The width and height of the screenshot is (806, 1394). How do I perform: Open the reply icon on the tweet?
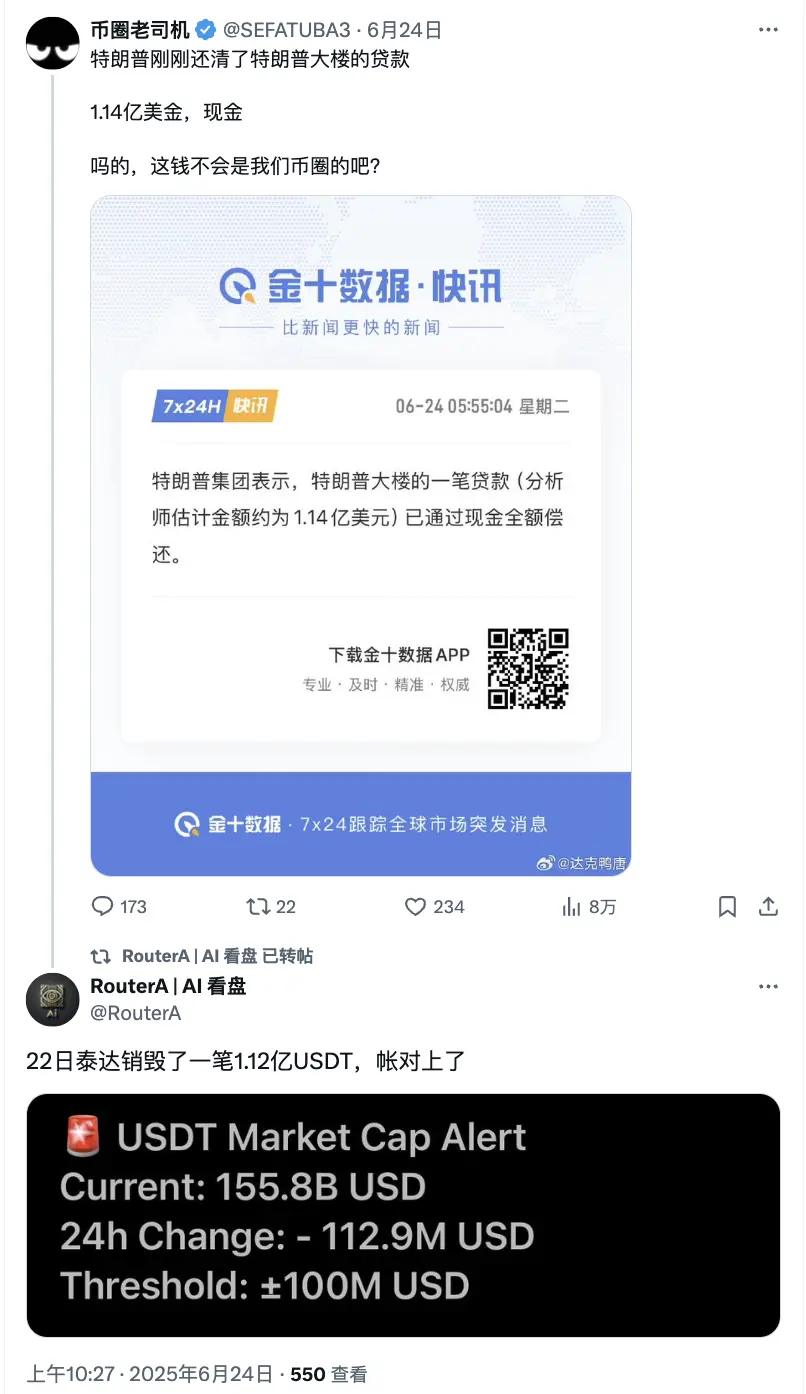click(103, 907)
